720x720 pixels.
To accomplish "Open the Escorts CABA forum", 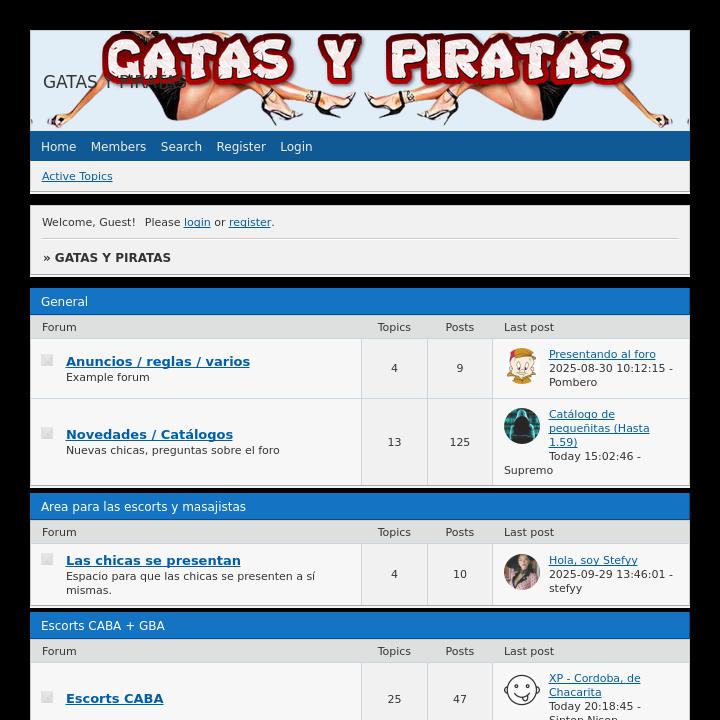I will 114,699.
